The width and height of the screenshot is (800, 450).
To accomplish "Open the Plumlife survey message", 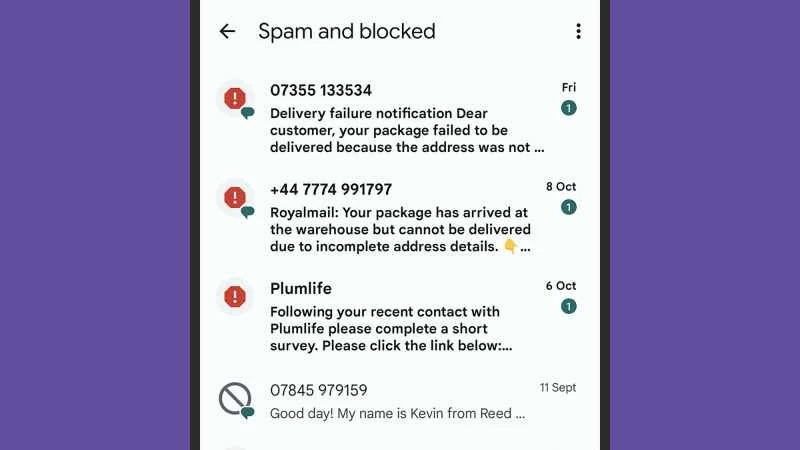I will [400, 317].
